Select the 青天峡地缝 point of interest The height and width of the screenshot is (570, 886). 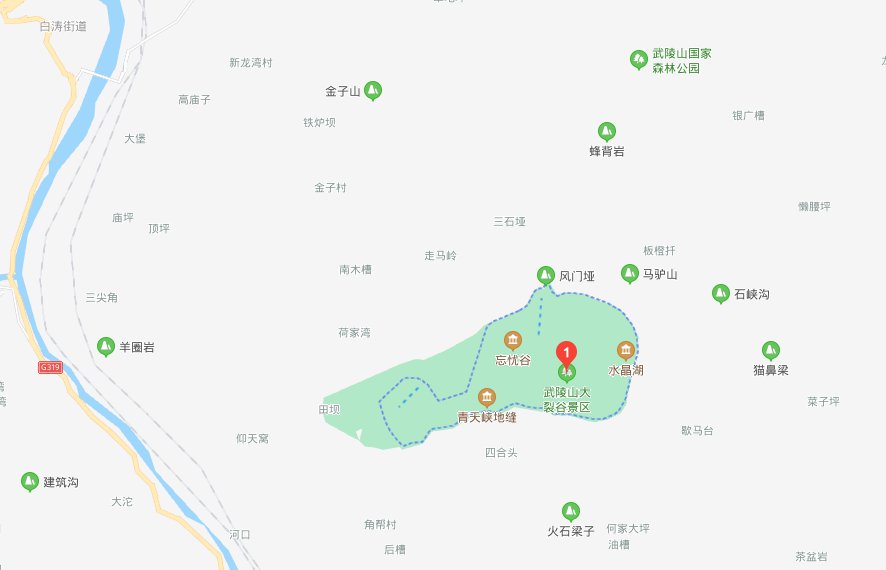(x=487, y=397)
